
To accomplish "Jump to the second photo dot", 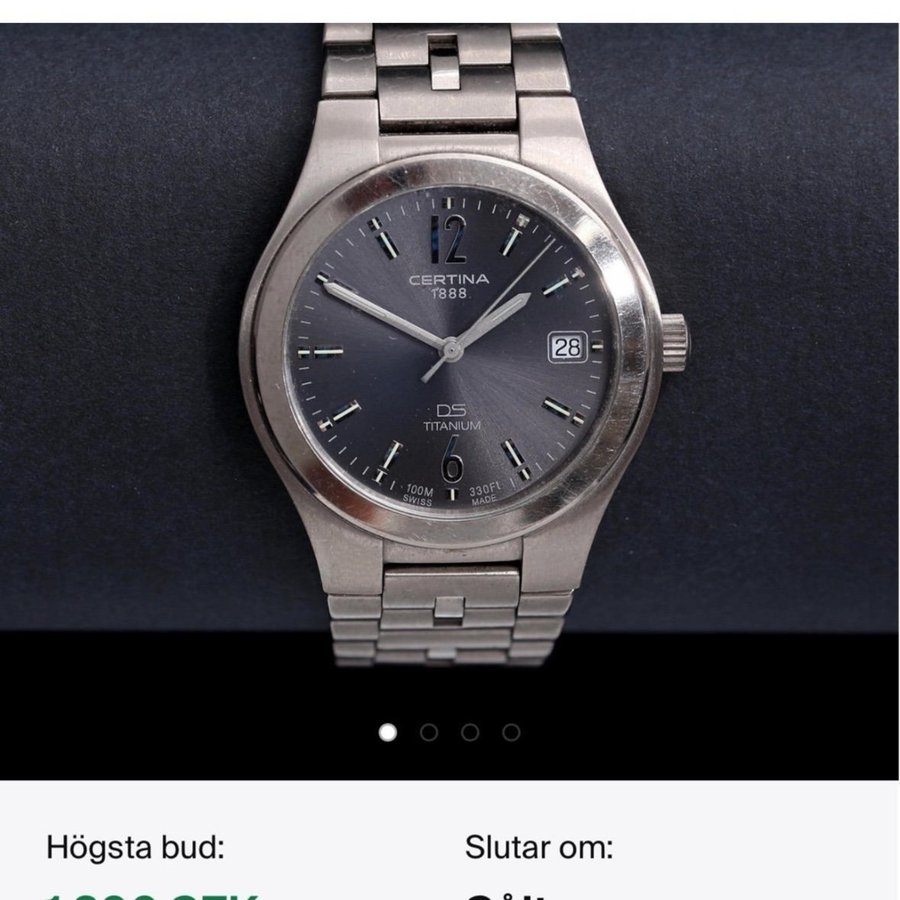I will pyautogui.click(x=429, y=733).
